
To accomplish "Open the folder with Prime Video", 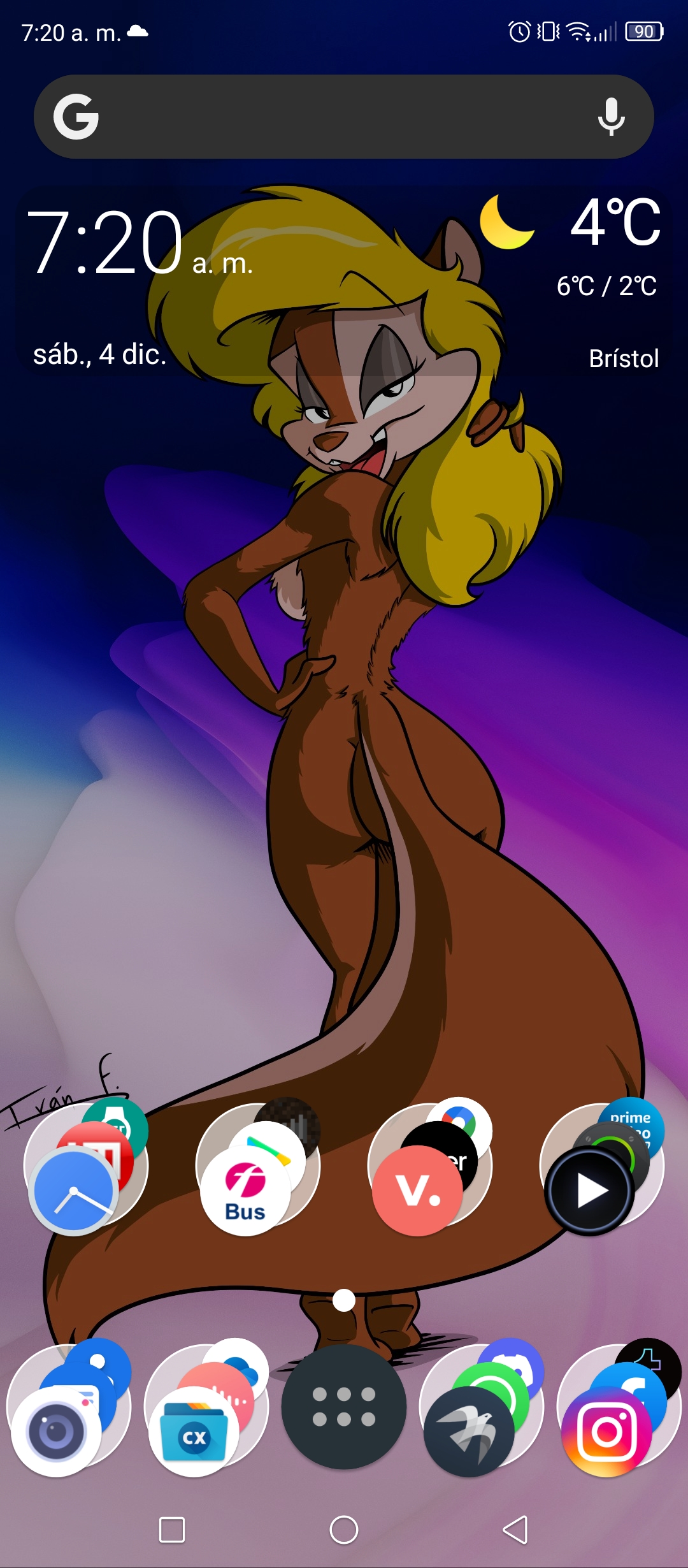I will (602, 1166).
